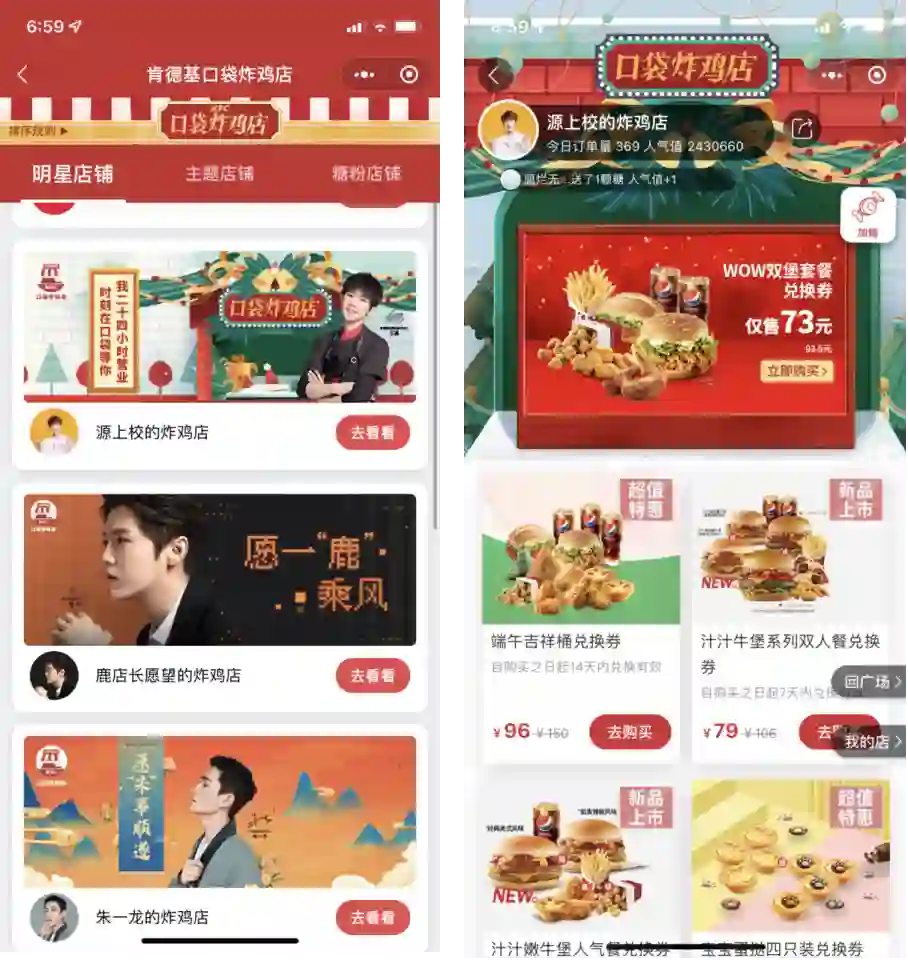The height and width of the screenshot is (960, 908).
Task: Tap 去看看 for 源上校的炸鸡店
Action: (x=372, y=433)
